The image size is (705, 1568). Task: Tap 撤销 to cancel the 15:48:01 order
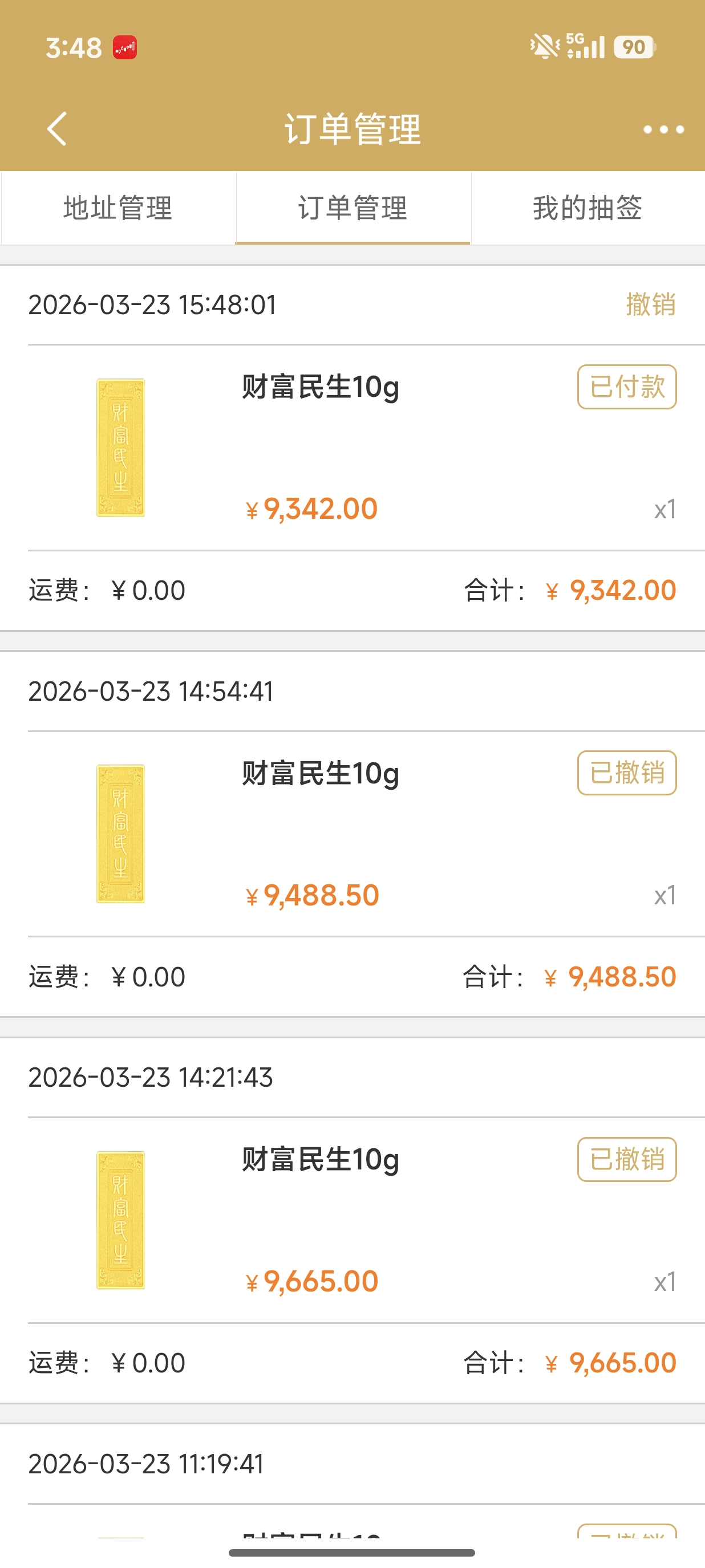tap(650, 304)
